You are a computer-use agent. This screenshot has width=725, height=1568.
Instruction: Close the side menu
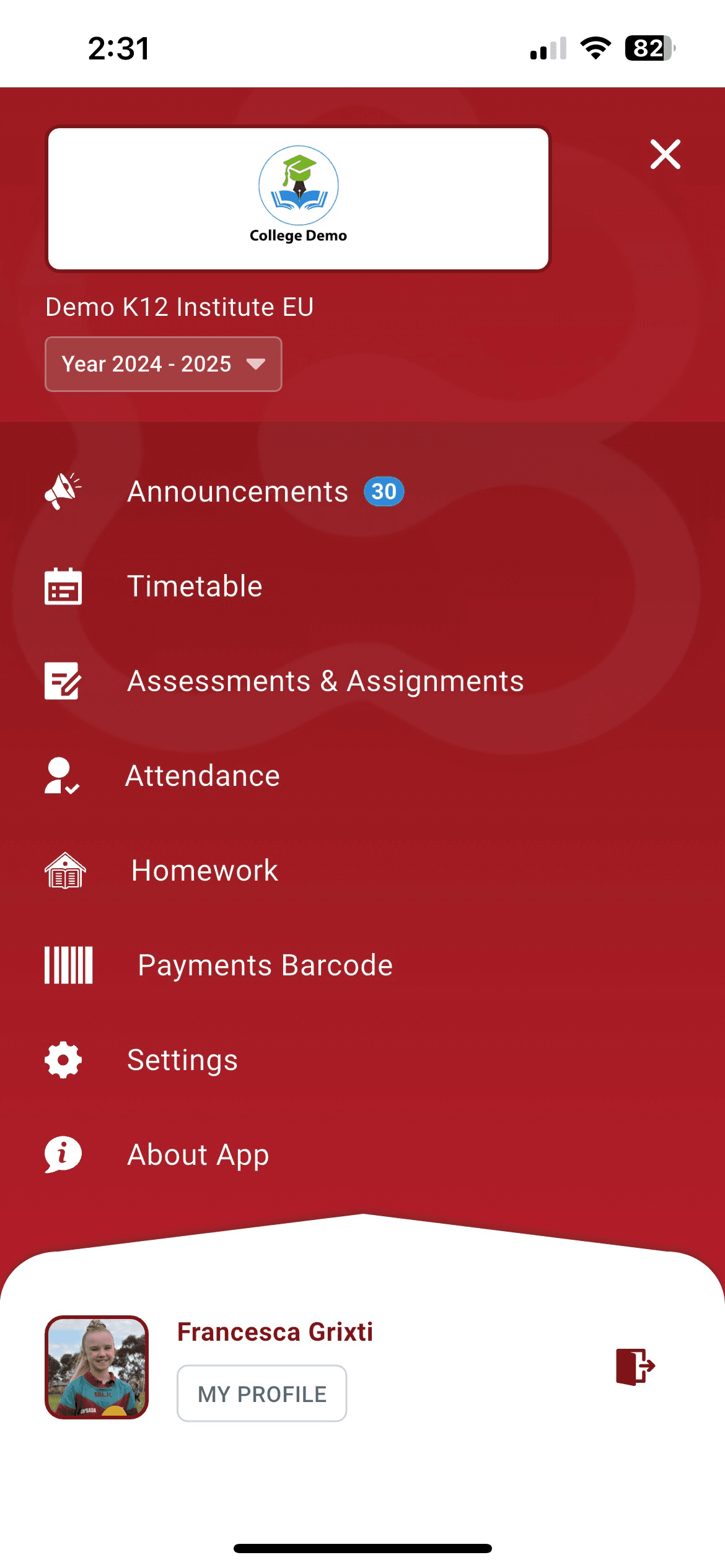coord(666,154)
